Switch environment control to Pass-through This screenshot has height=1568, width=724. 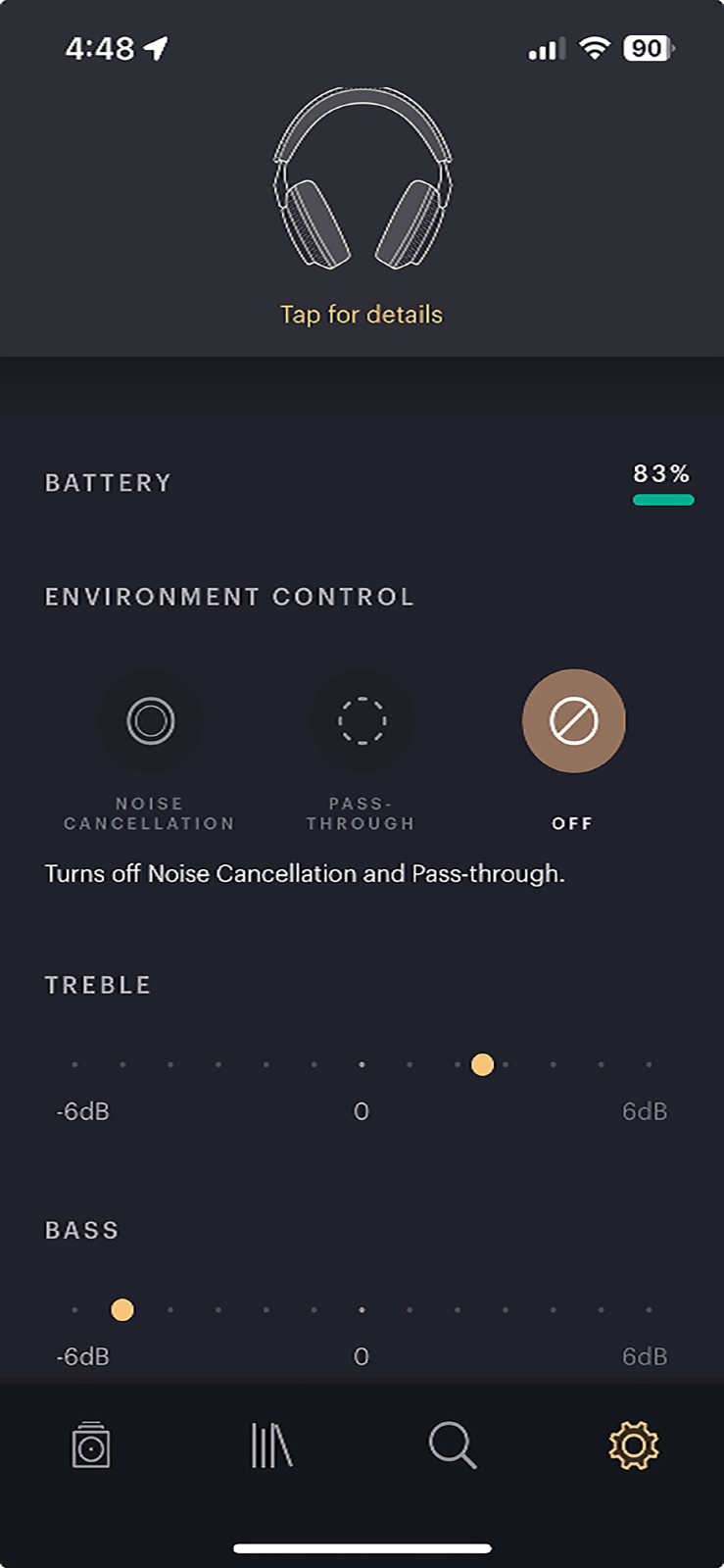pos(362,721)
